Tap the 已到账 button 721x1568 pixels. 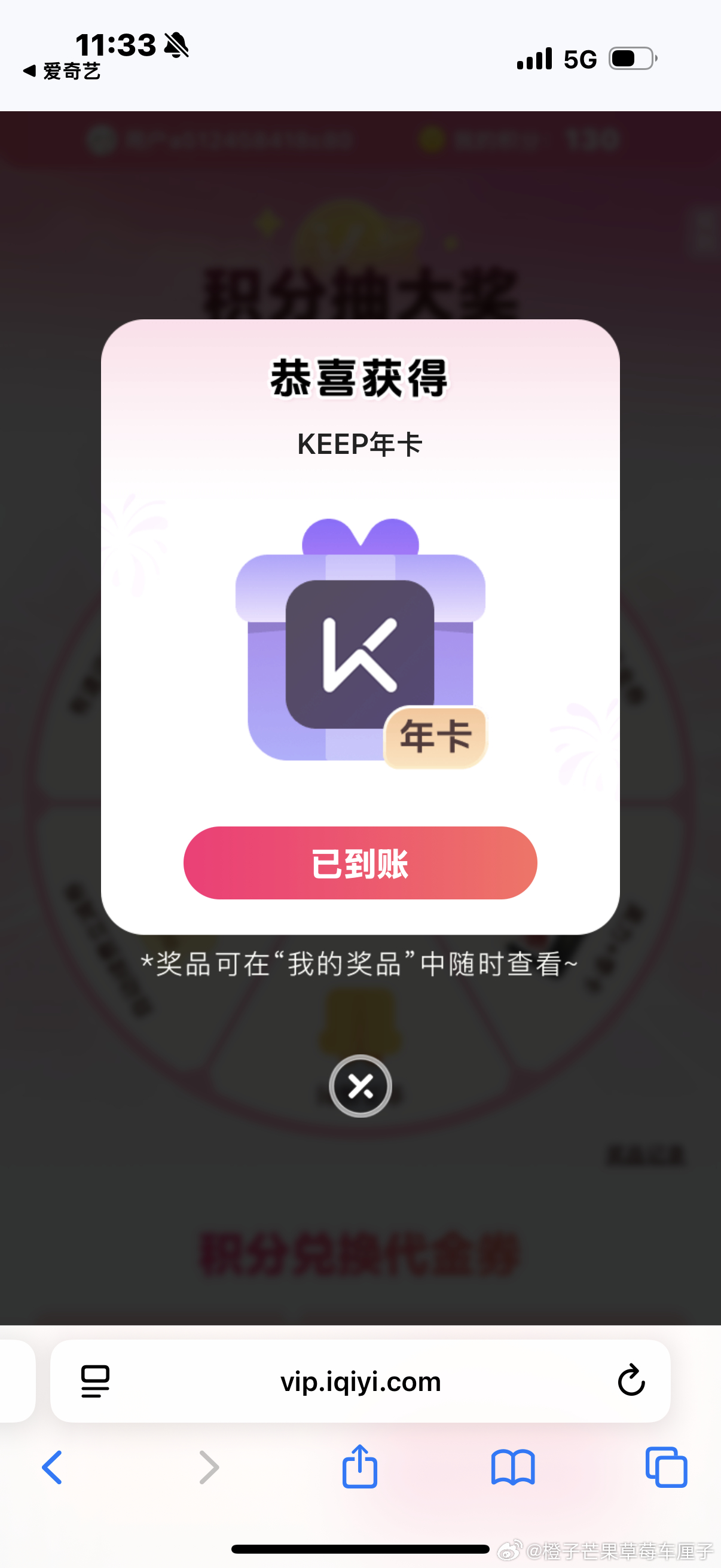[360, 862]
